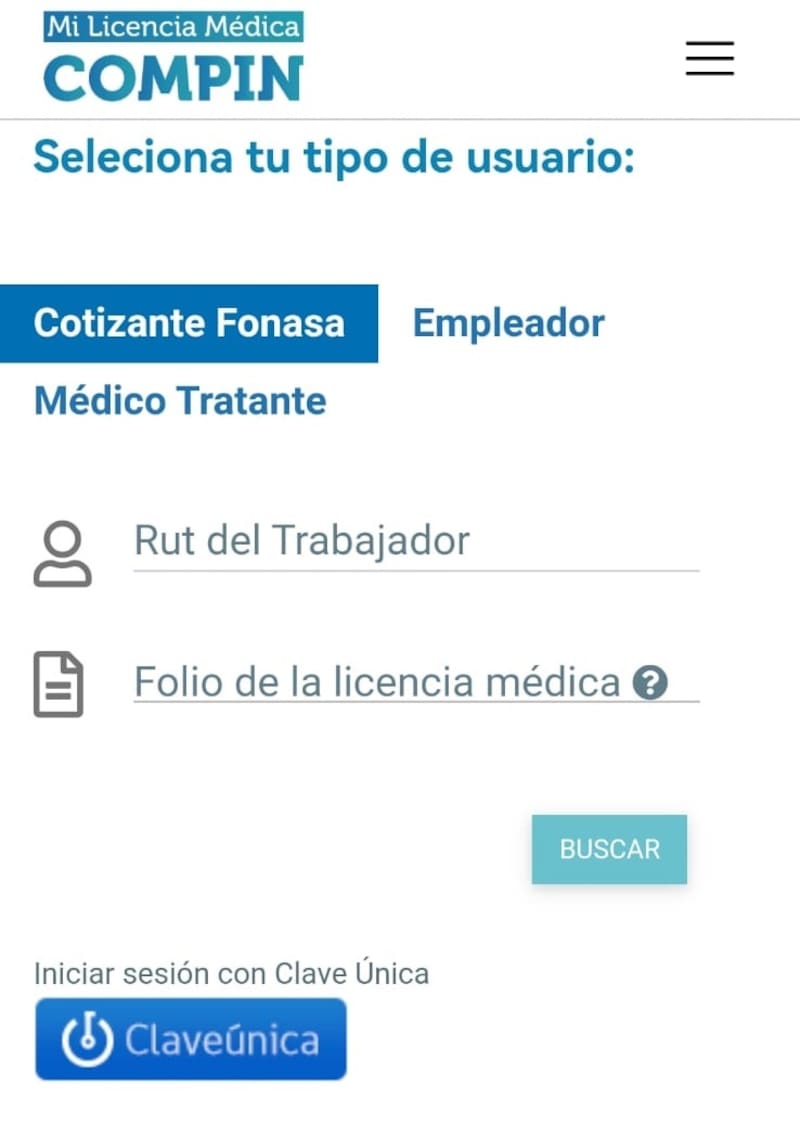Select the Cotizante Fonasa tab
The image size is (800, 1124).
pyautogui.click(x=189, y=323)
